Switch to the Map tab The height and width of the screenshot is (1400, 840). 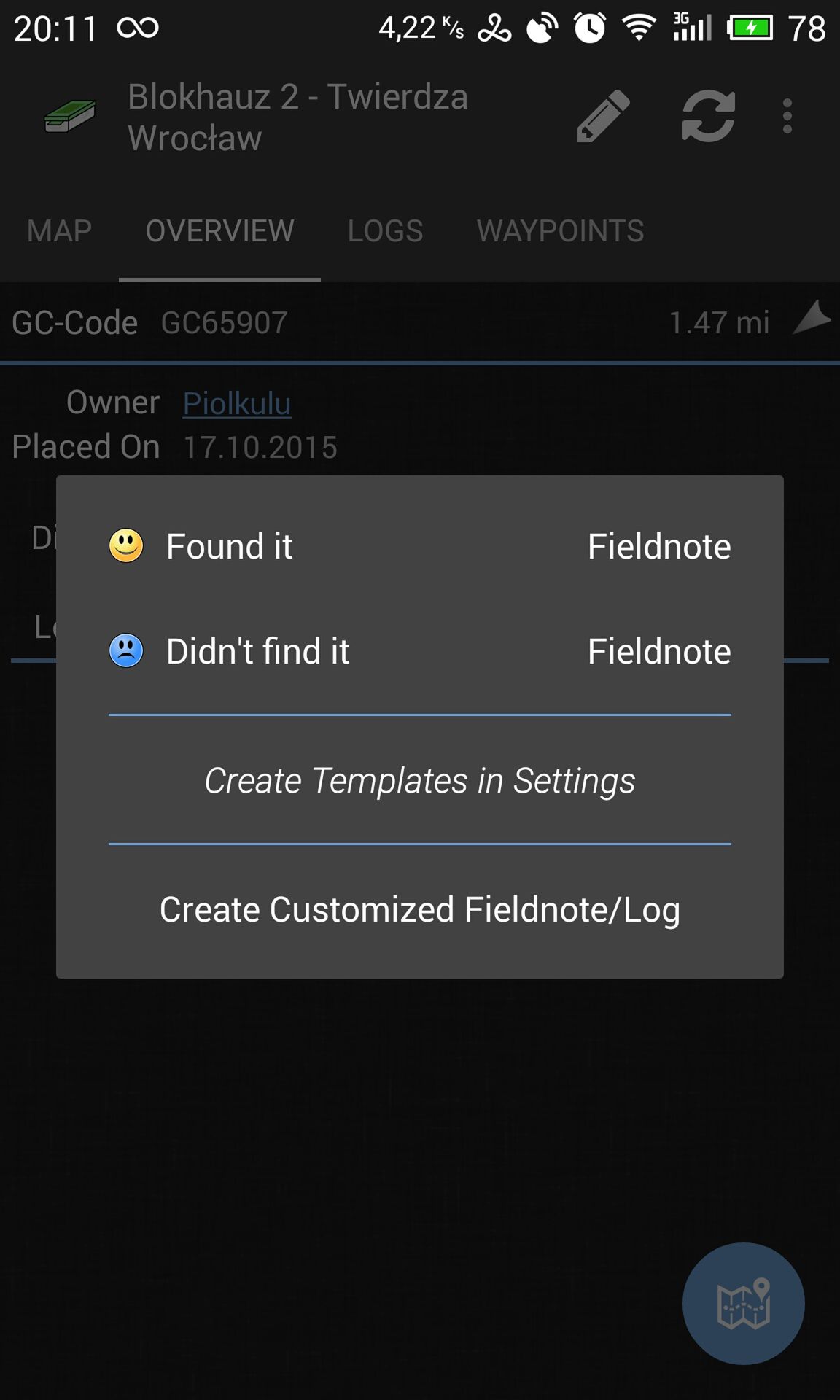(59, 231)
